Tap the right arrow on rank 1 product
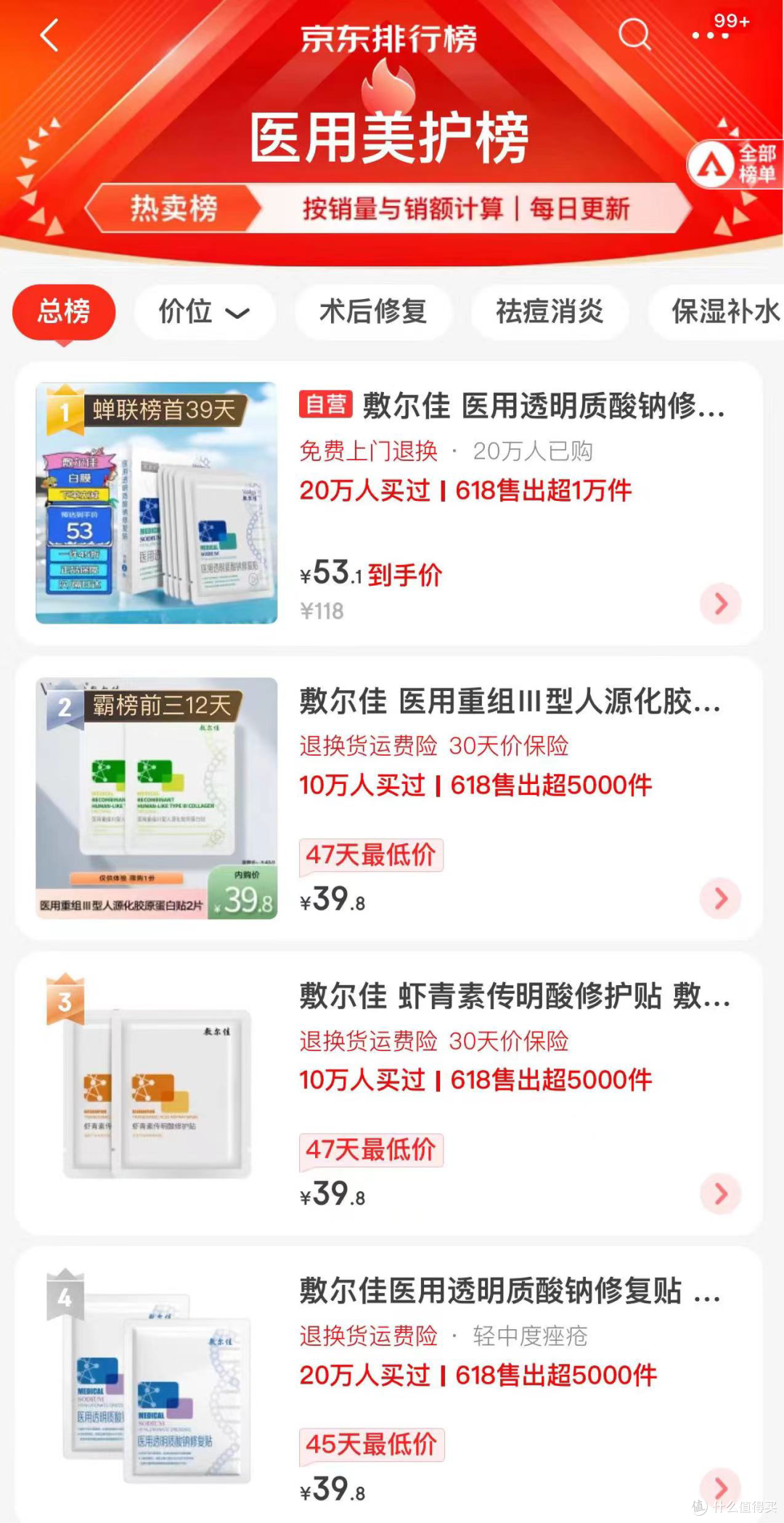784x1523 pixels. point(721,603)
